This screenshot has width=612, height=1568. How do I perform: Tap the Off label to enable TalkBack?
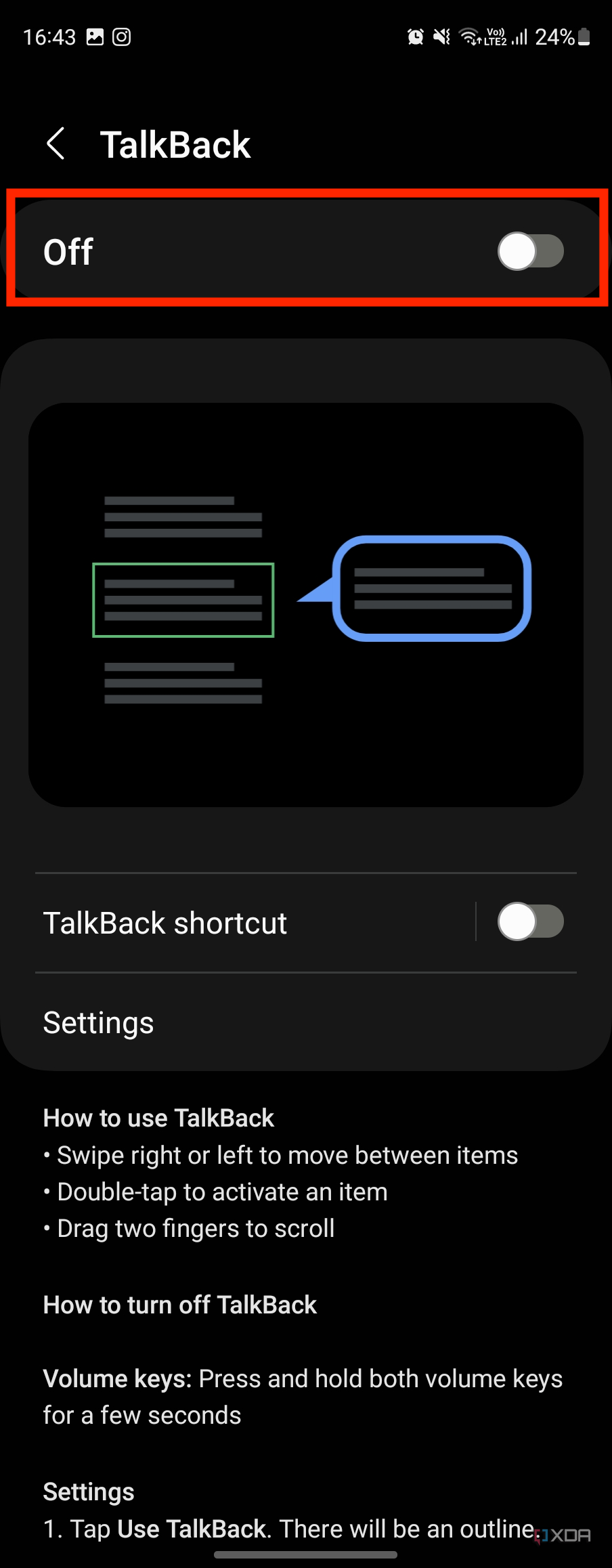(x=68, y=251)
